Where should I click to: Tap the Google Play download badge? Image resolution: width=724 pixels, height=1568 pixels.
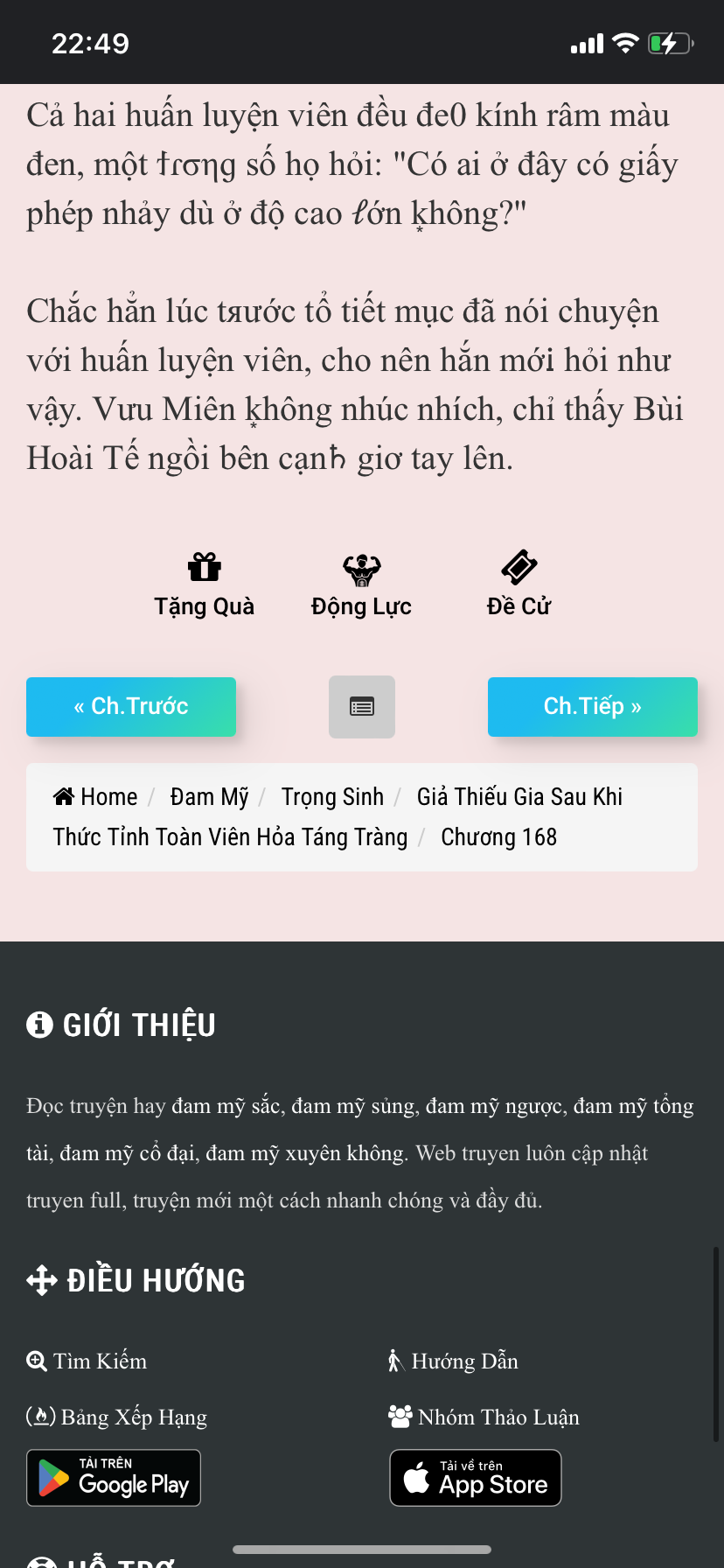click(114, 1478)
